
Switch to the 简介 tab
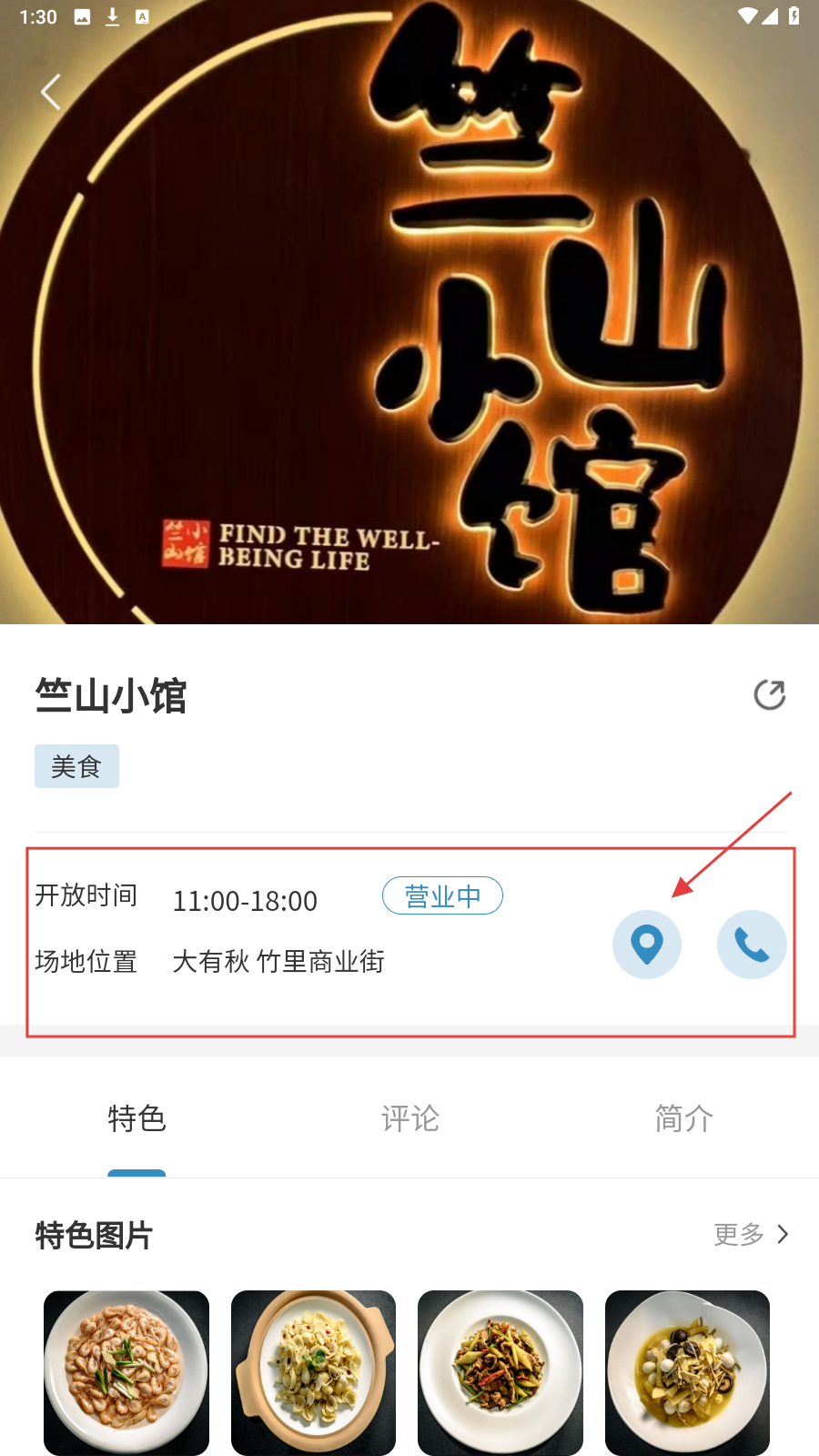coord(683,1118)
